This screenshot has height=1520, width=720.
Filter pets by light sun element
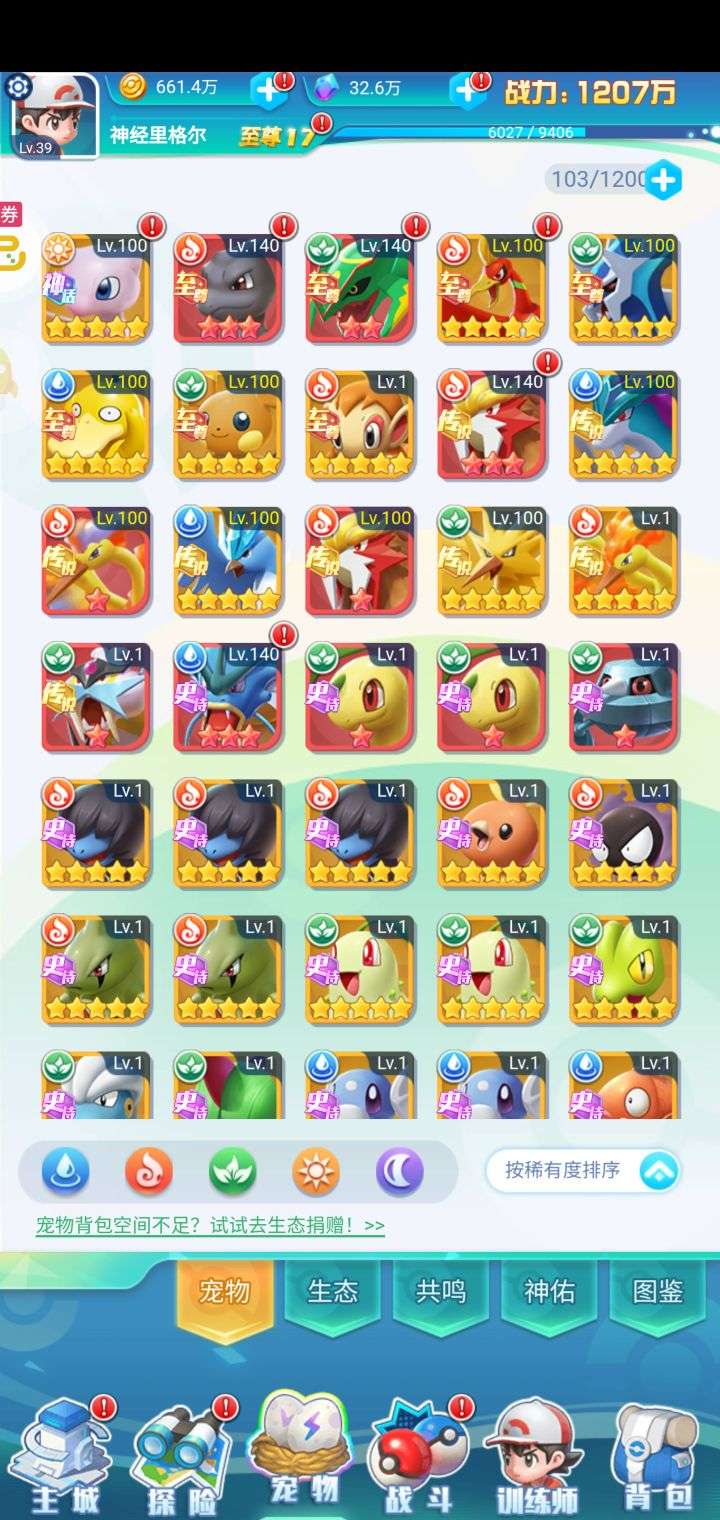(x=316, y=1171)
